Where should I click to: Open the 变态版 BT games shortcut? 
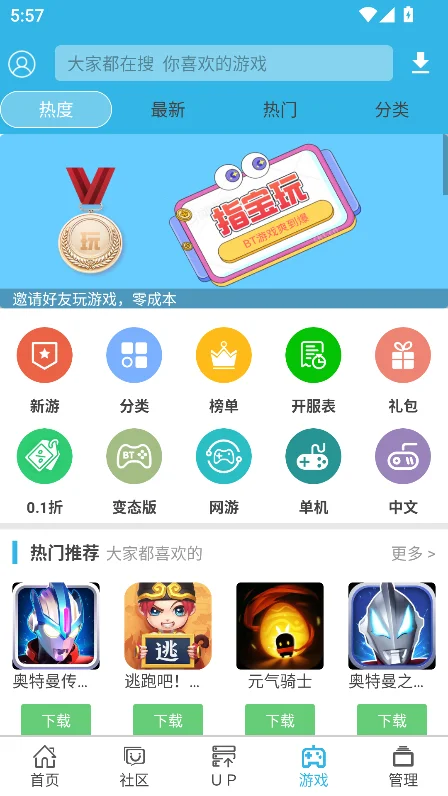134,472
